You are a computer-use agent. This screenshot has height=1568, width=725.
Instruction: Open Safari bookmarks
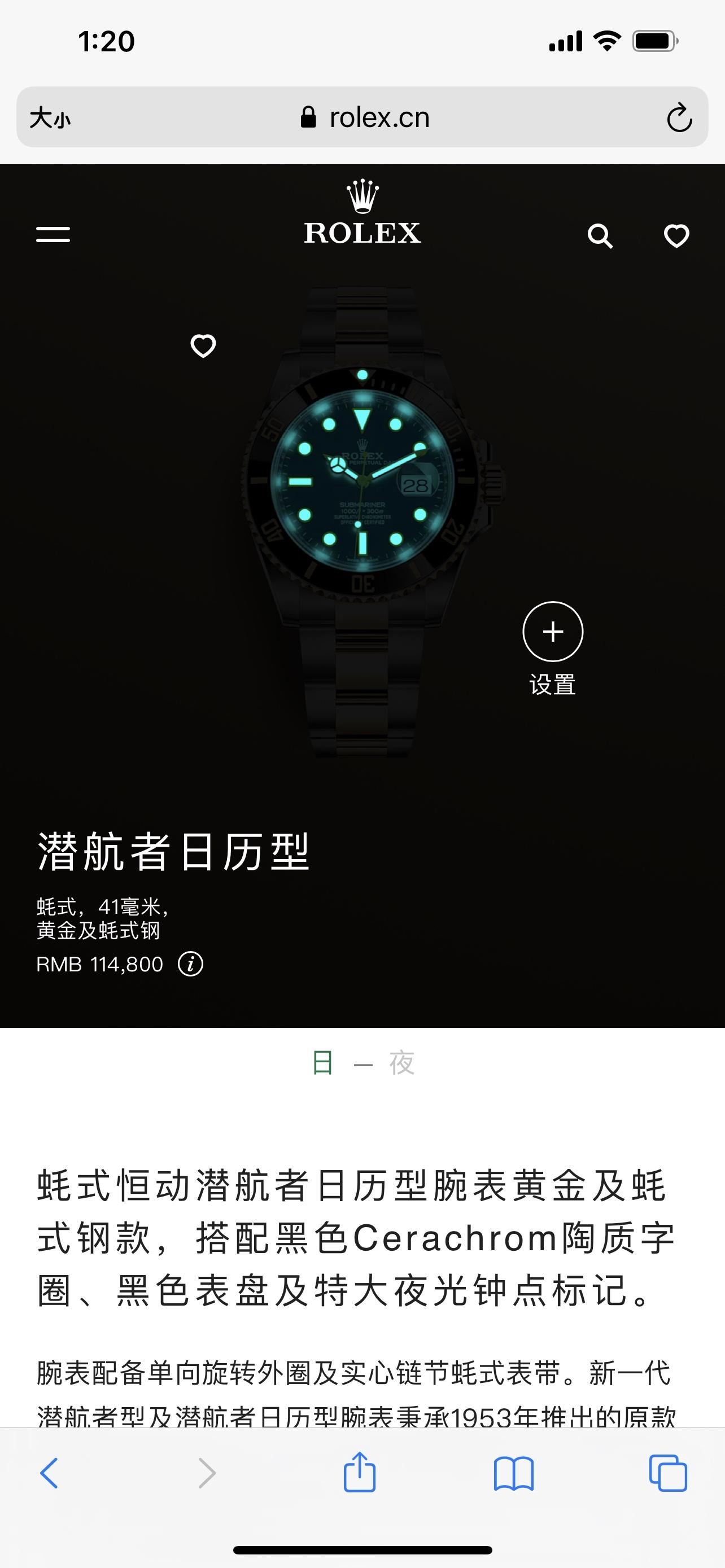point(513,1473)
